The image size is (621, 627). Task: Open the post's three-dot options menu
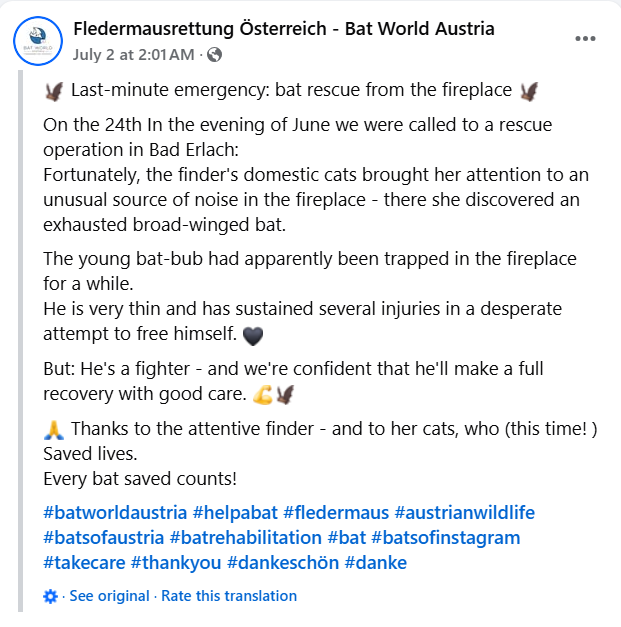[x=586, y=38]
